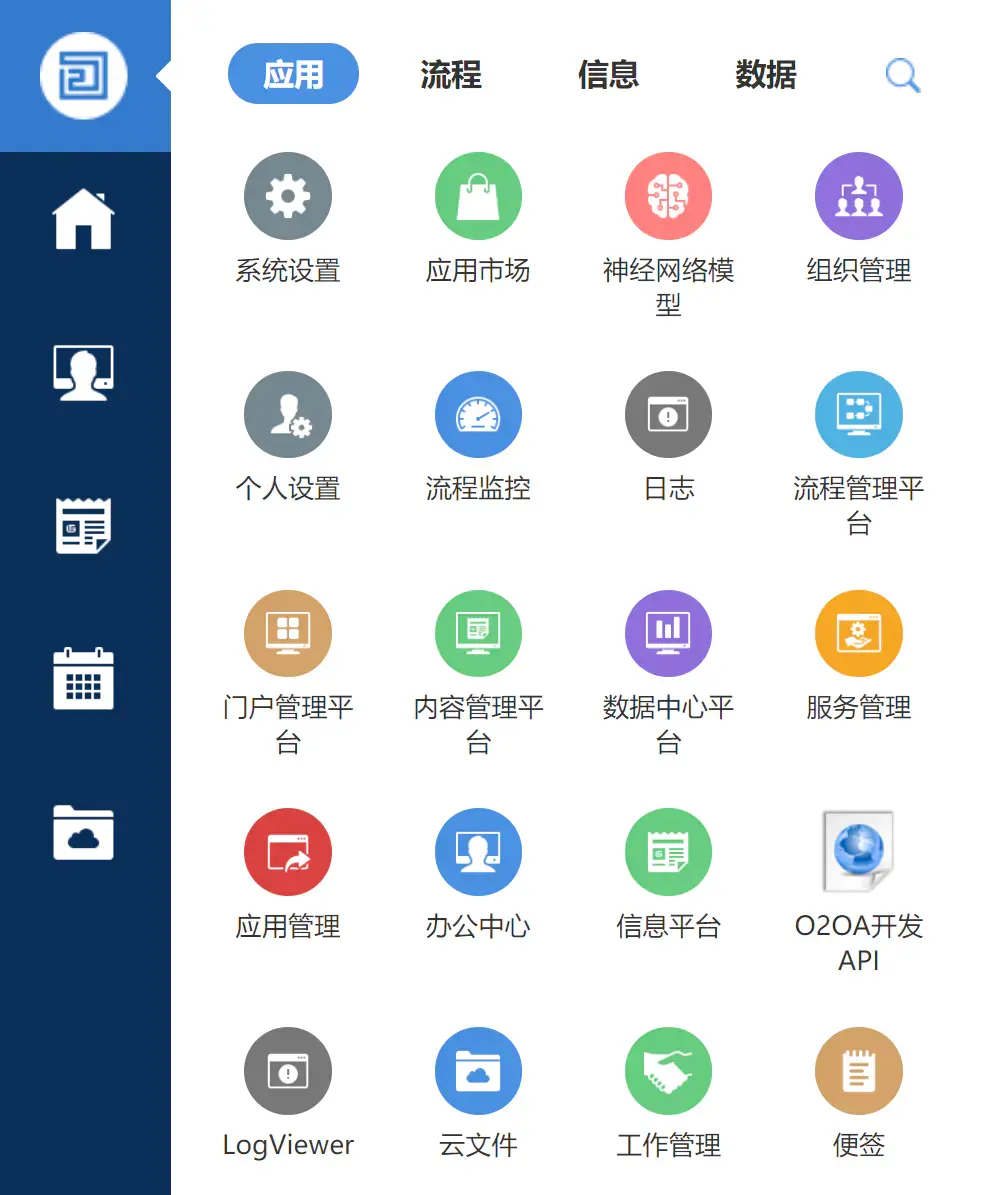Open the search magnifier icon
The width and height of the screenshot is (998, 1195).
[x=902, y=75]
